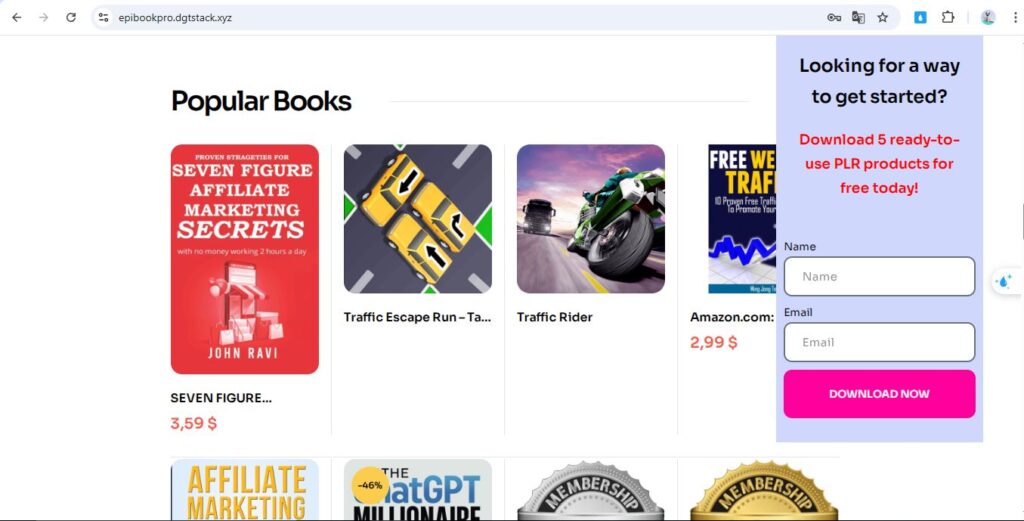
Task: Open the ChatGPT Millionaire book card
Action: [x=418, y=490]
